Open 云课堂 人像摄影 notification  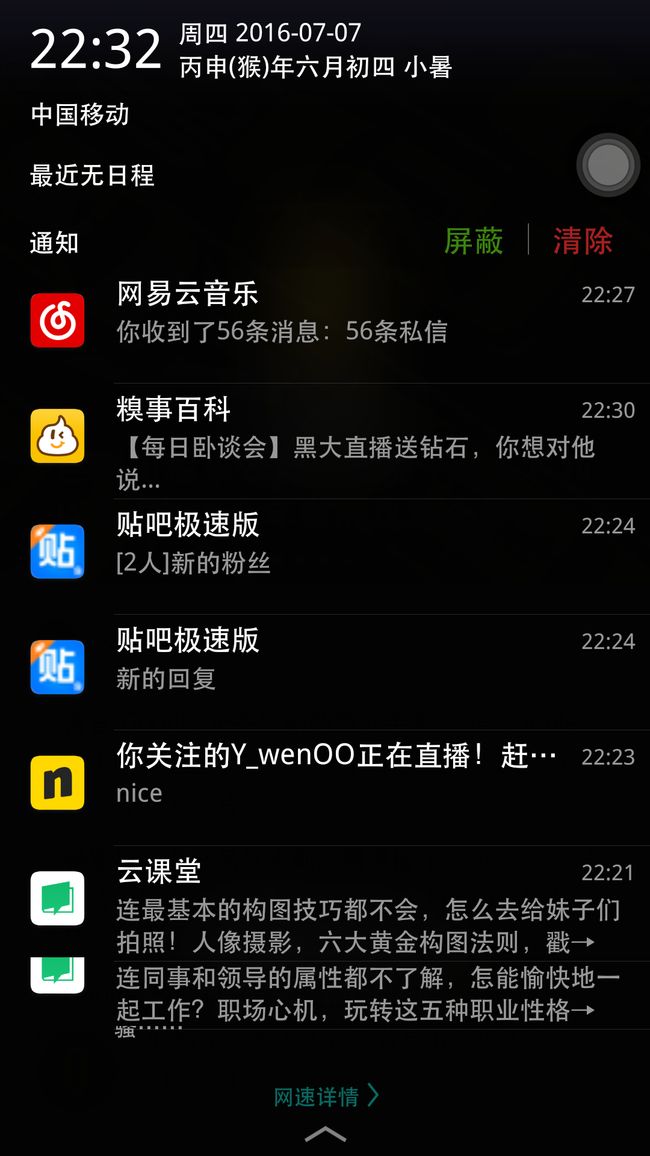click(325, 903)
